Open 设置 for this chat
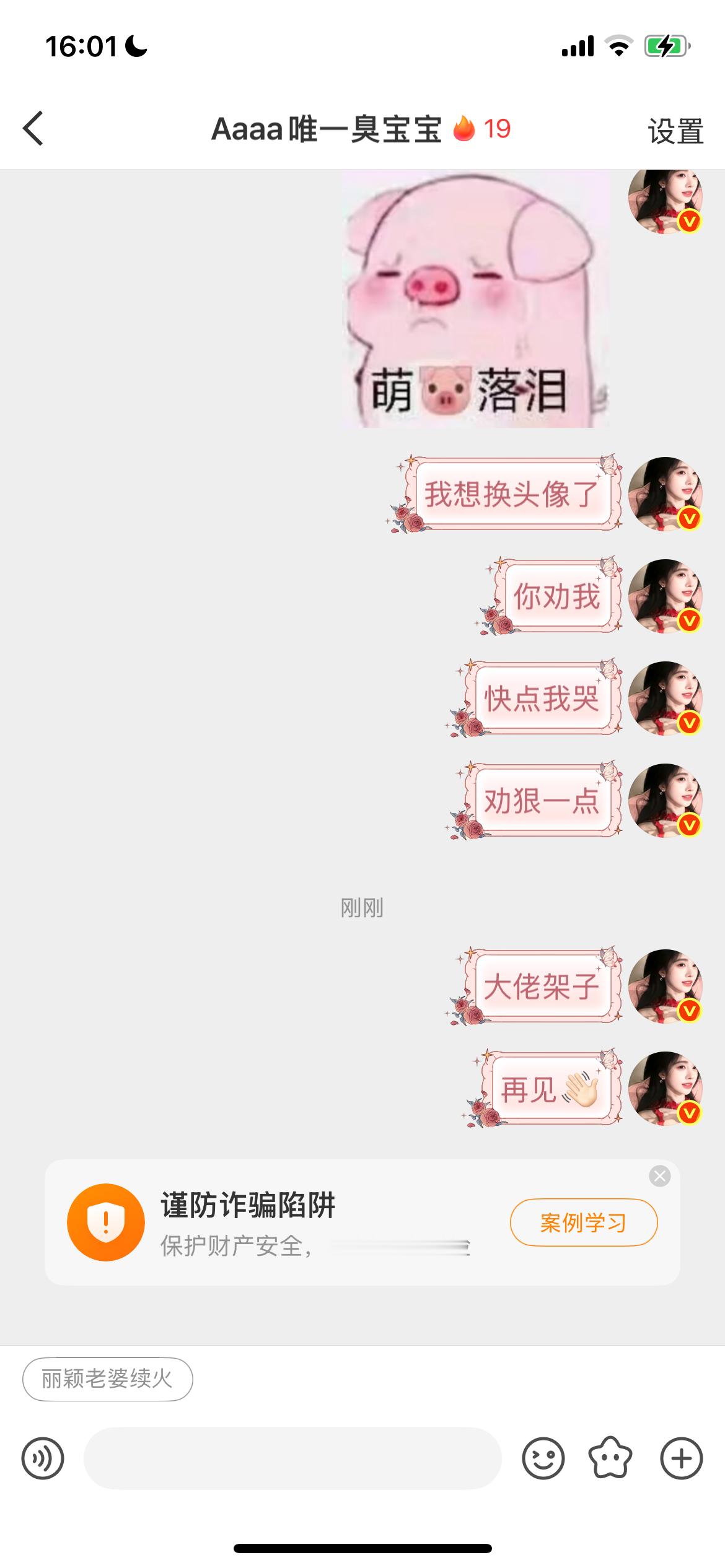The height and width of the screenshot is (1568, 725). click(x=675, y=130)
